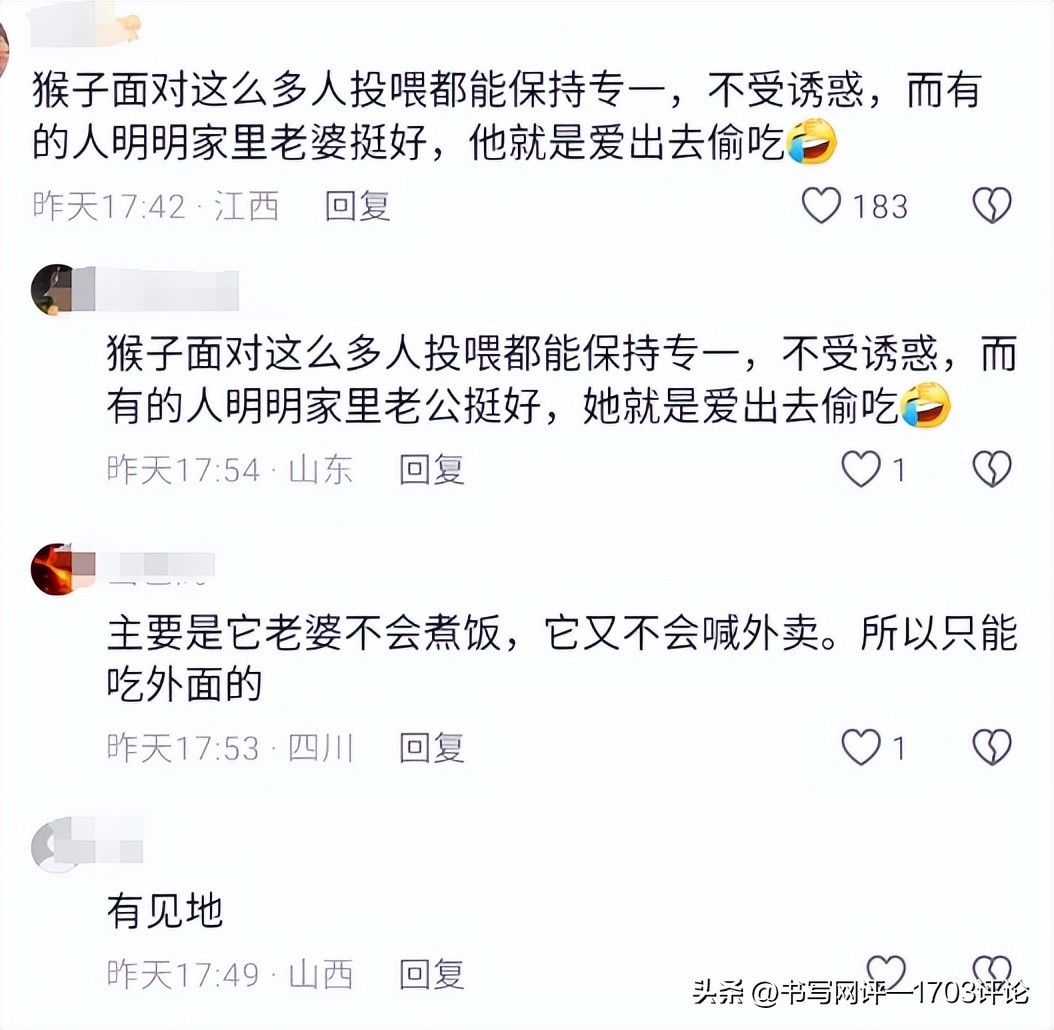Like the 山东 comment about 老公

point(861,469)
